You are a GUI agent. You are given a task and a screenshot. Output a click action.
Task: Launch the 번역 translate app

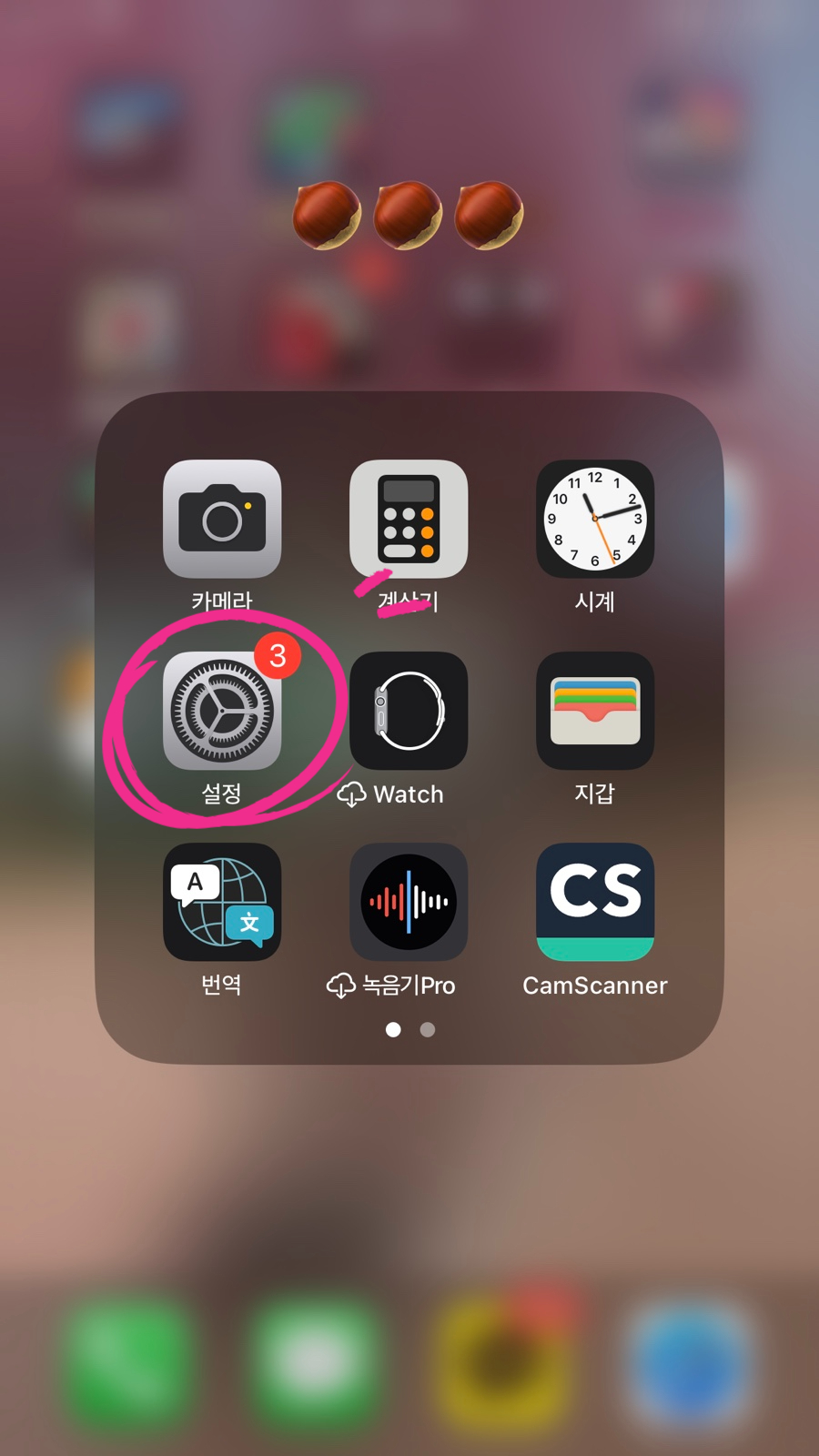(x=222, y=902)
